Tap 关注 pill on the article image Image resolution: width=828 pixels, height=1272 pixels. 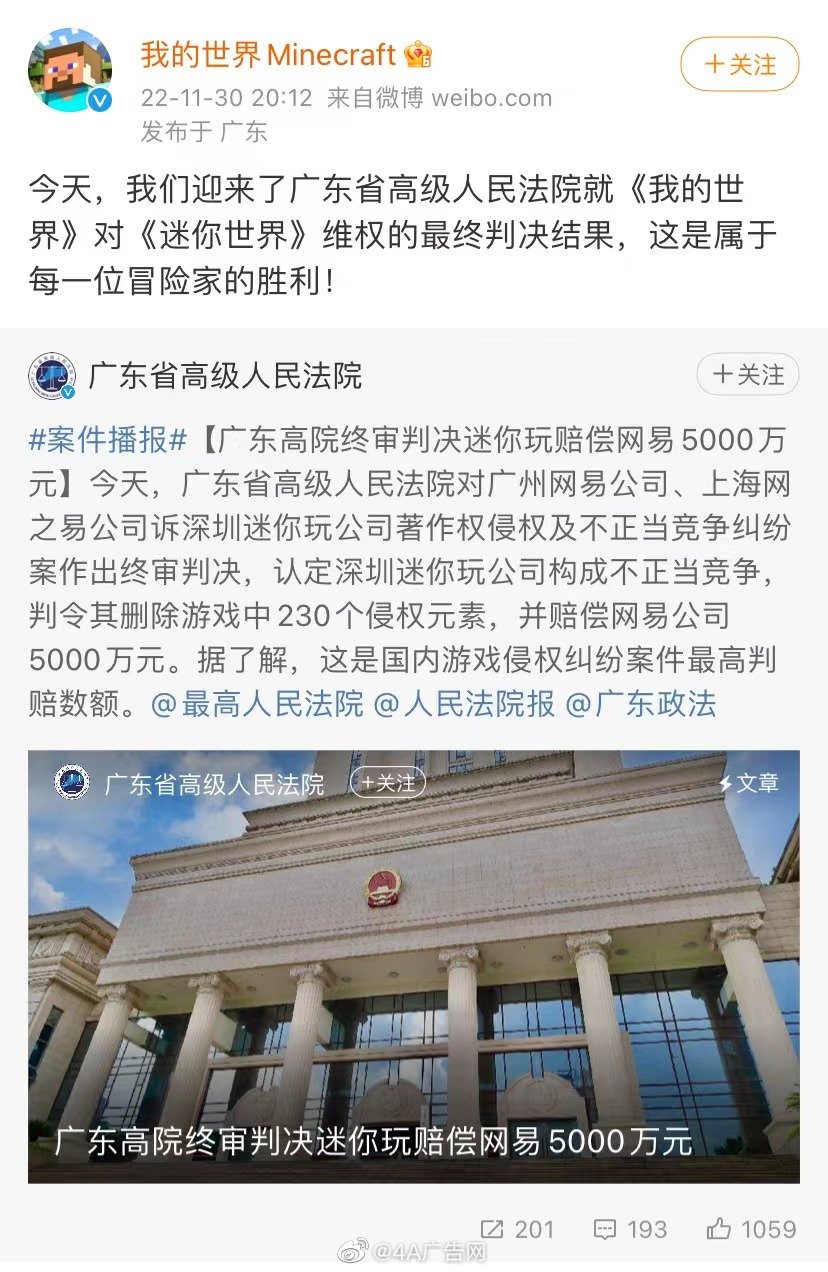pos(388,783)
